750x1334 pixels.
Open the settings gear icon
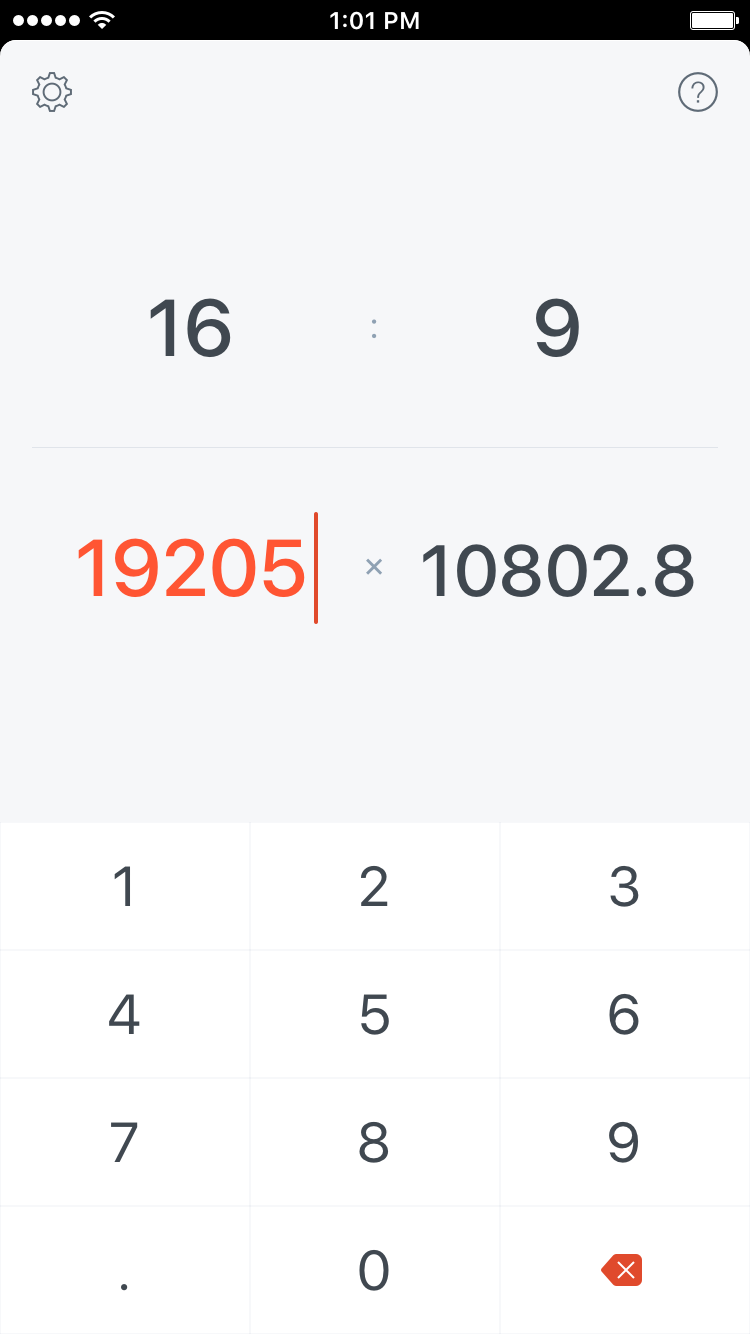[x=52, y=92]
